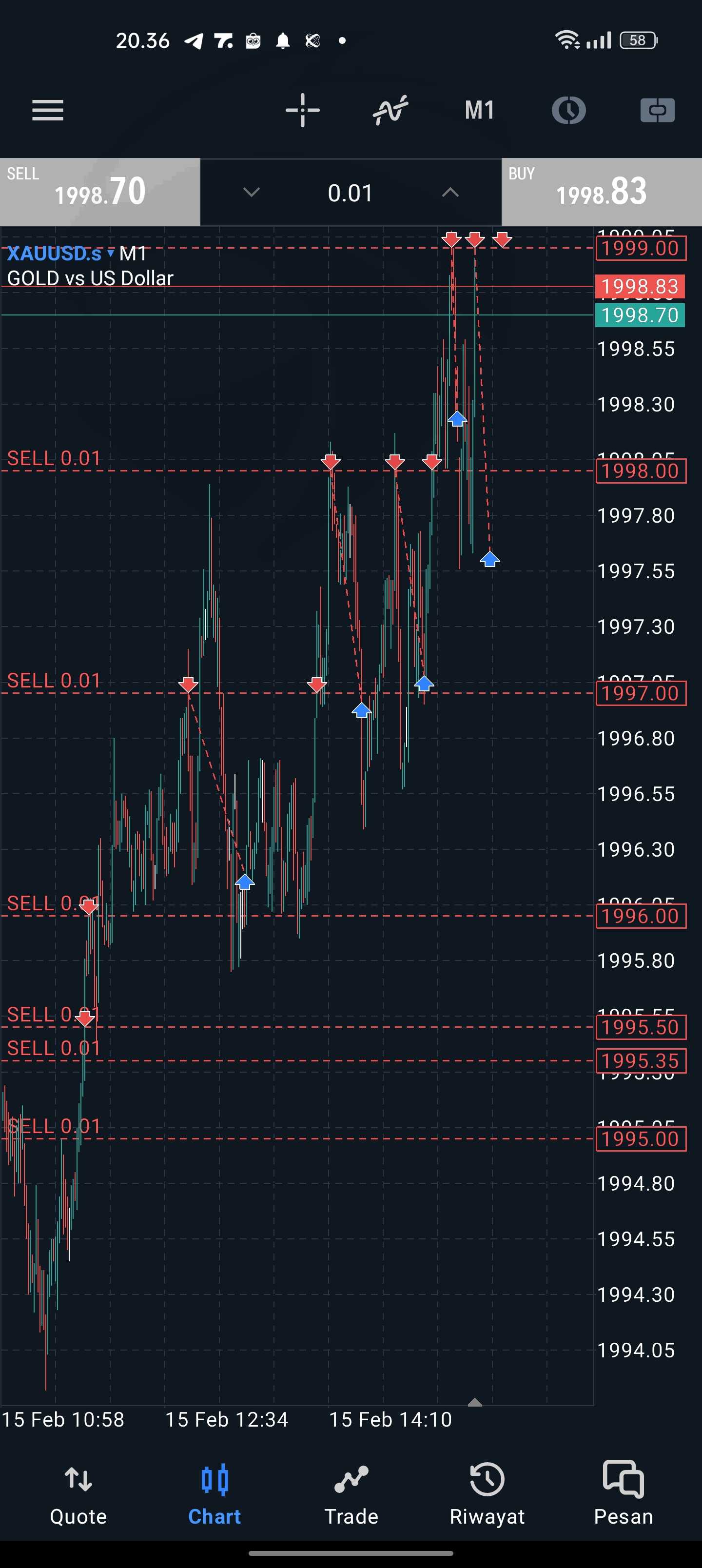Tap the SELL 1998.70 button
The height and width of the screenshot is (1568, 702).
(x=100, y=192)
